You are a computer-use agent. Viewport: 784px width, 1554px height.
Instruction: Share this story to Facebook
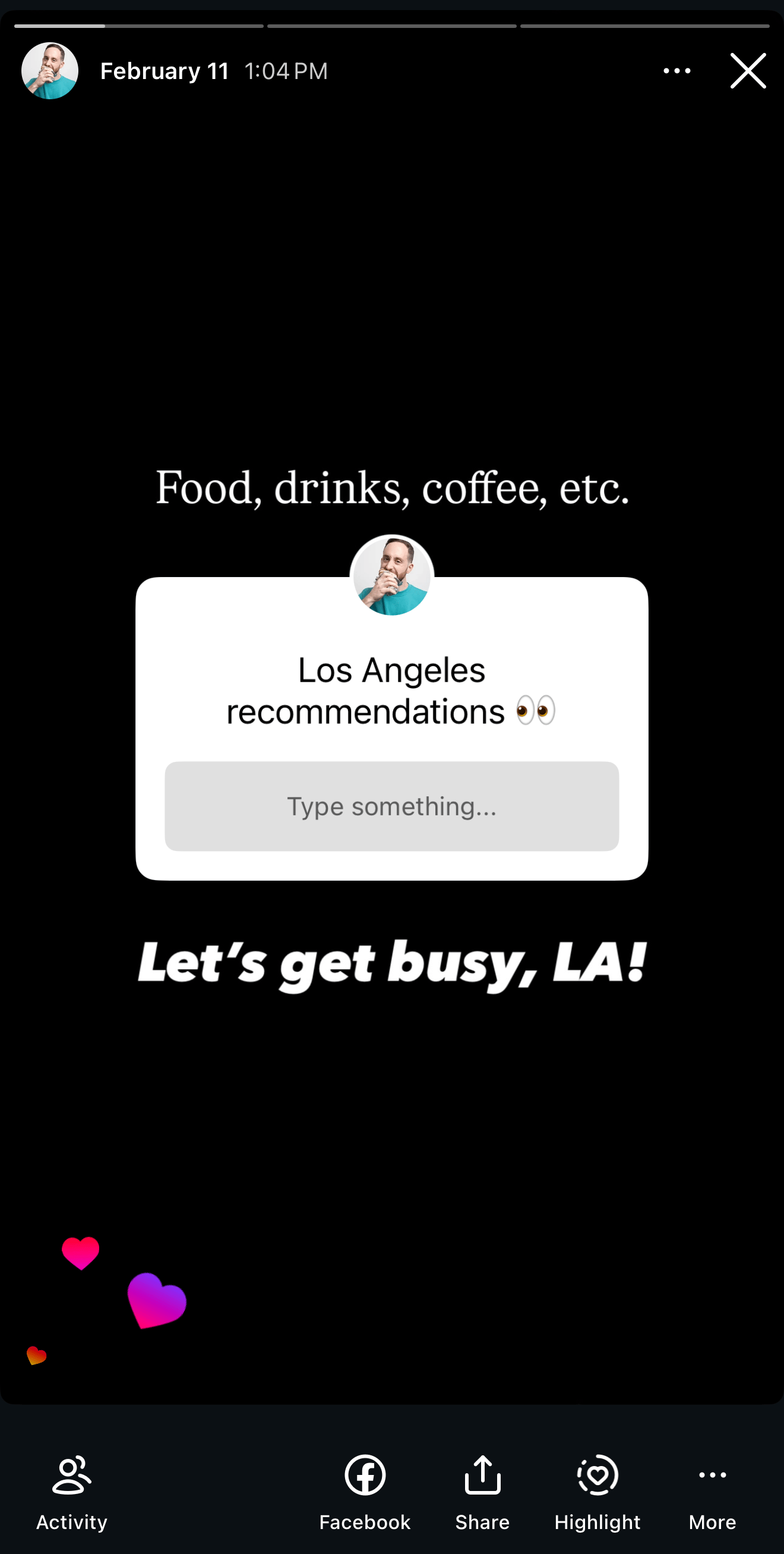[365, 1491]
